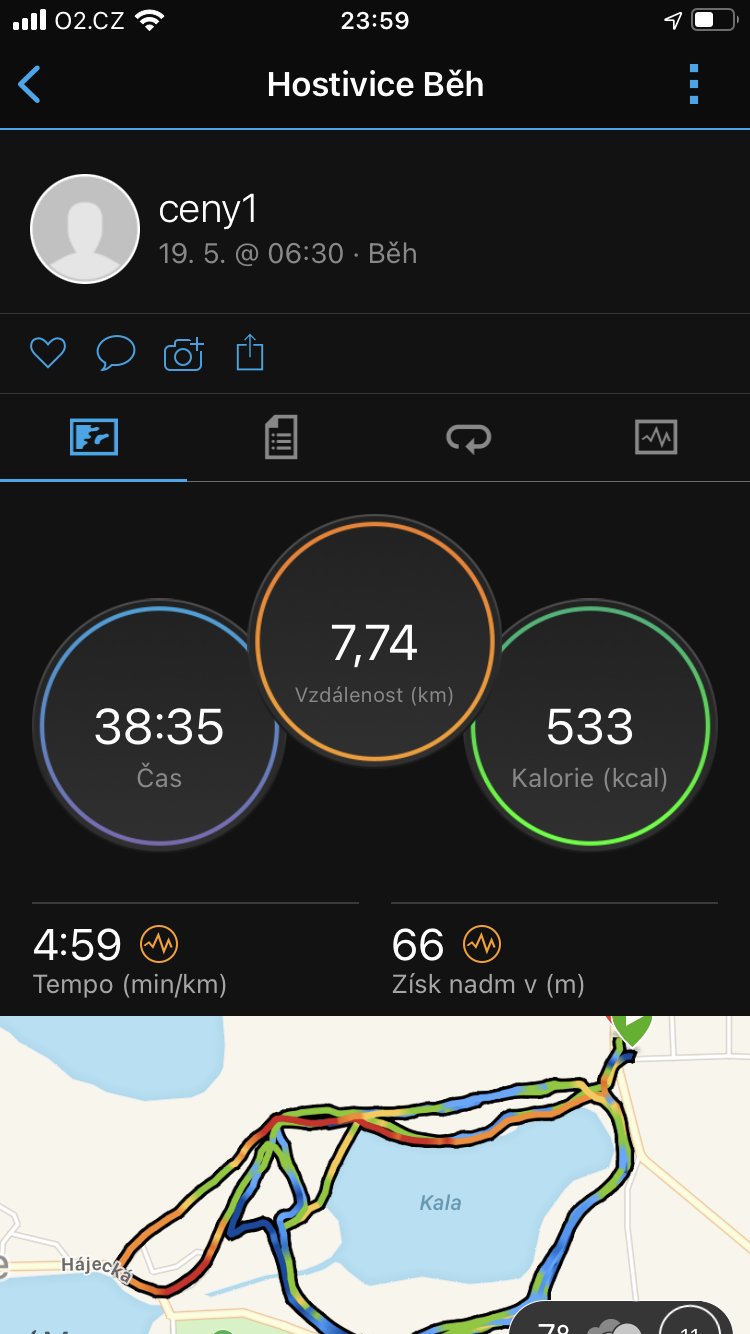Open the comment bubble
Image resolution: width=750 pixels, height=1334 pixels.
[x=115, y=353]
